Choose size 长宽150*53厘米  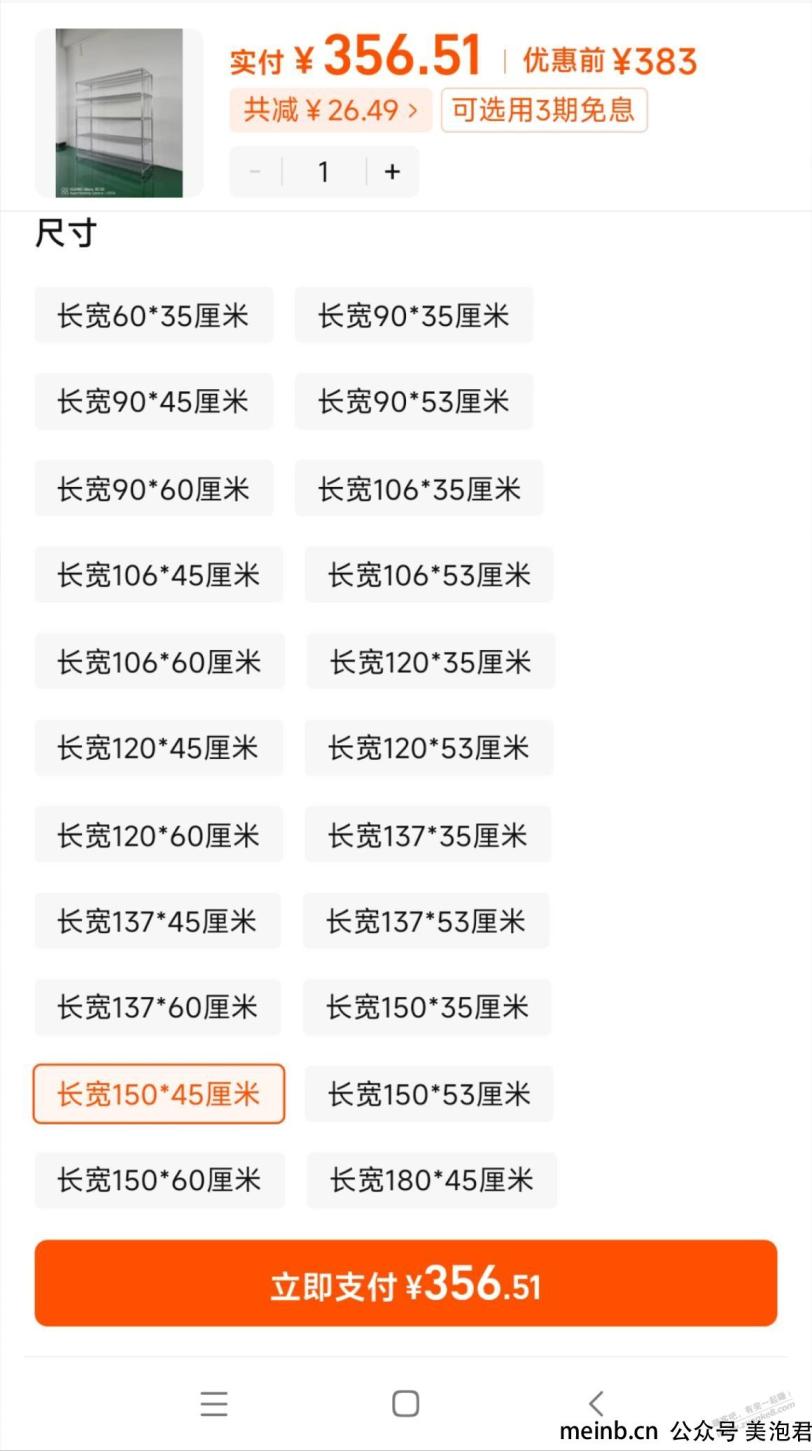[429, 1094]
